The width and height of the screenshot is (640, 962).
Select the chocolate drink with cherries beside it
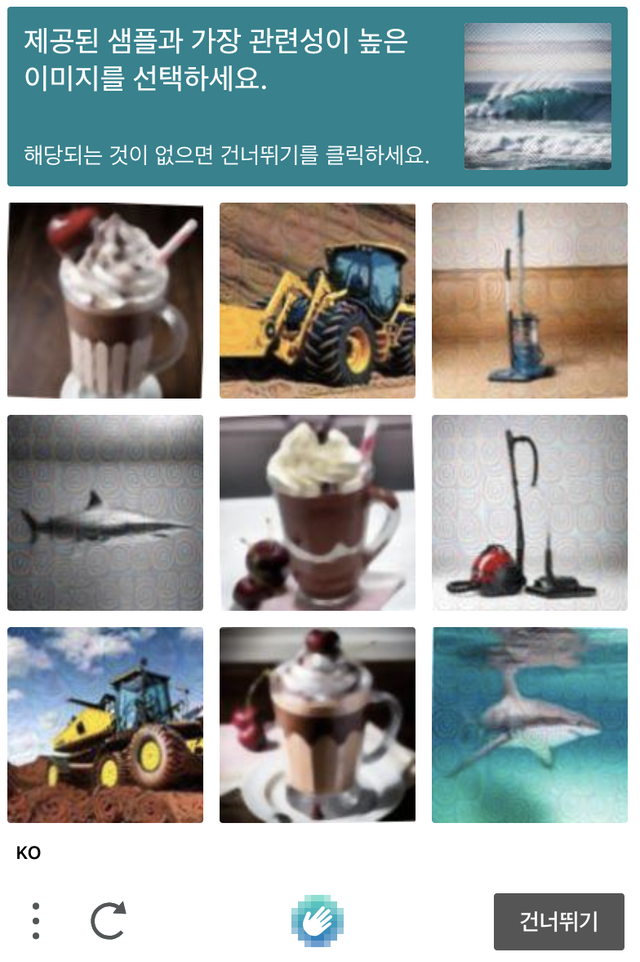[x=317, y=512]
